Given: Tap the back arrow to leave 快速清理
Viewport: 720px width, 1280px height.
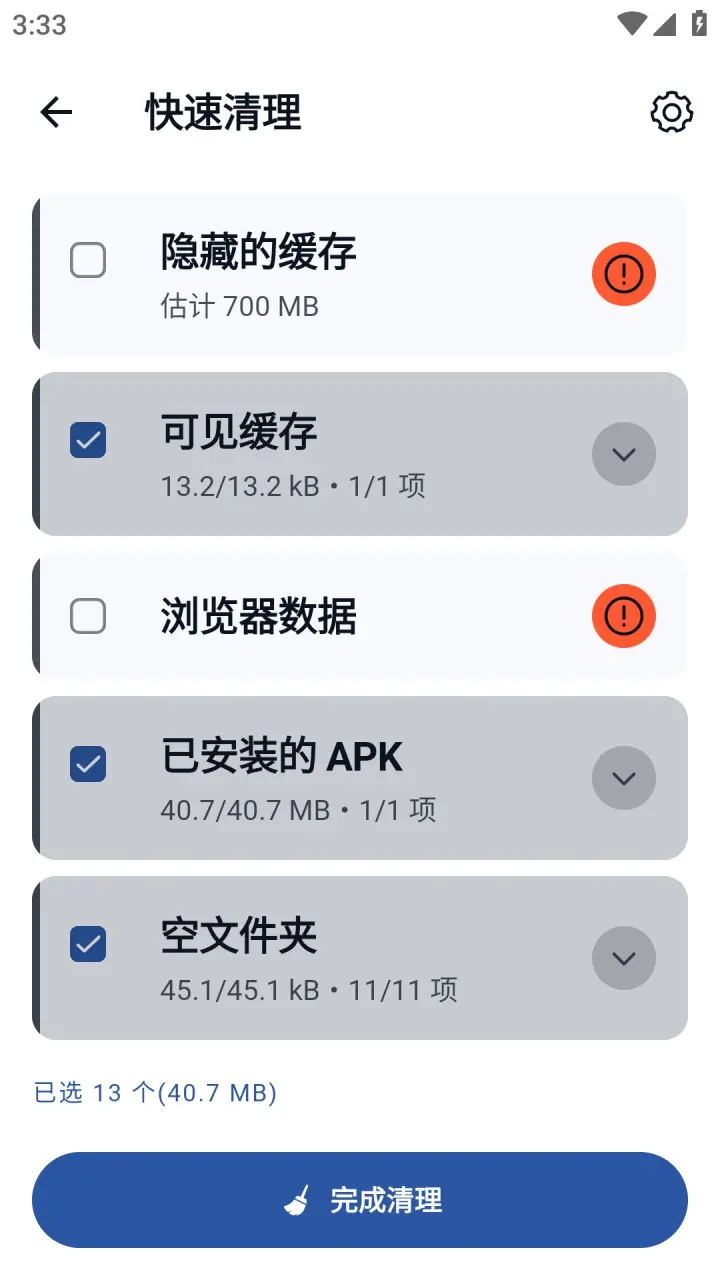Looking at the screenshot, I should [55, 112].
